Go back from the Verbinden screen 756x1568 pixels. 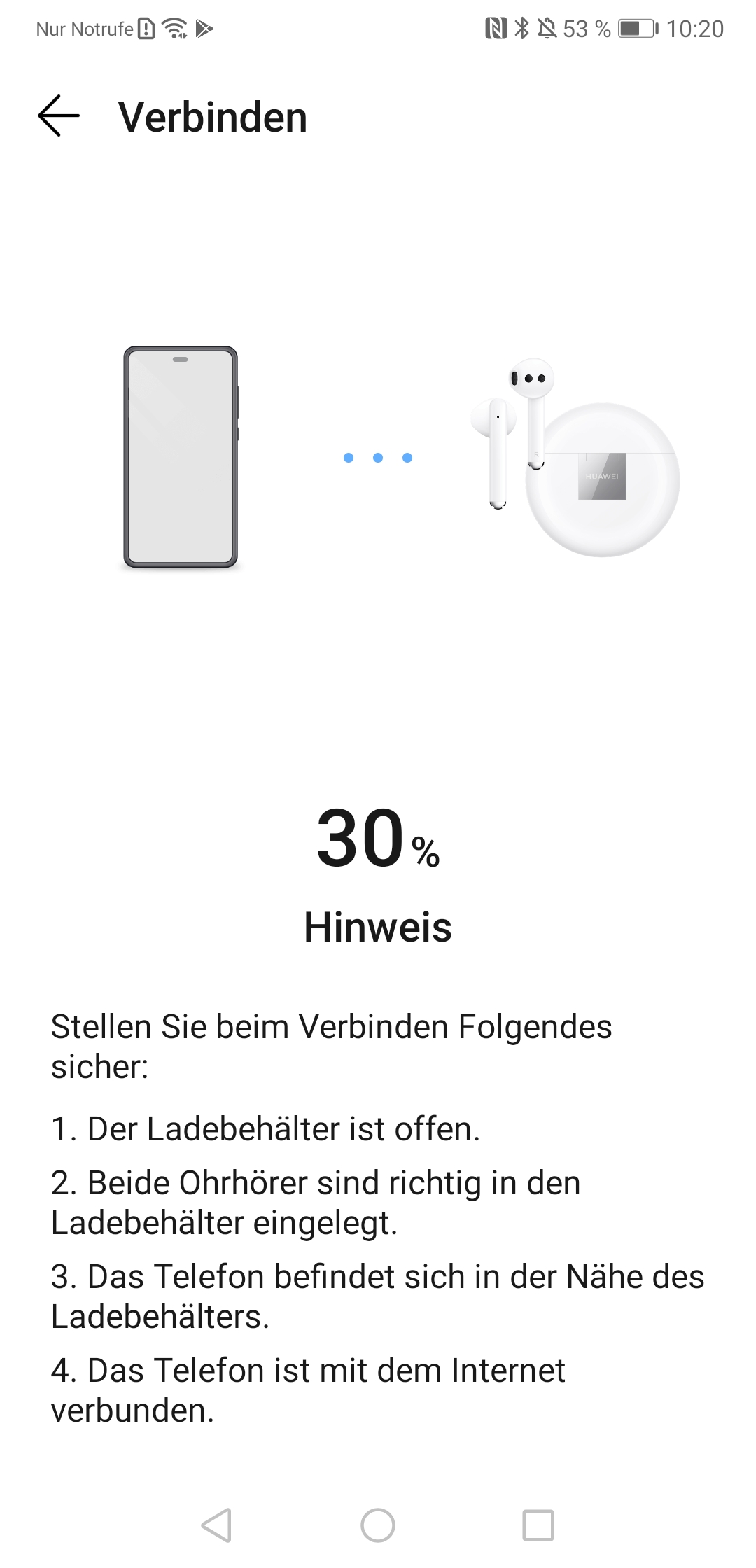[x=59, y=115]
